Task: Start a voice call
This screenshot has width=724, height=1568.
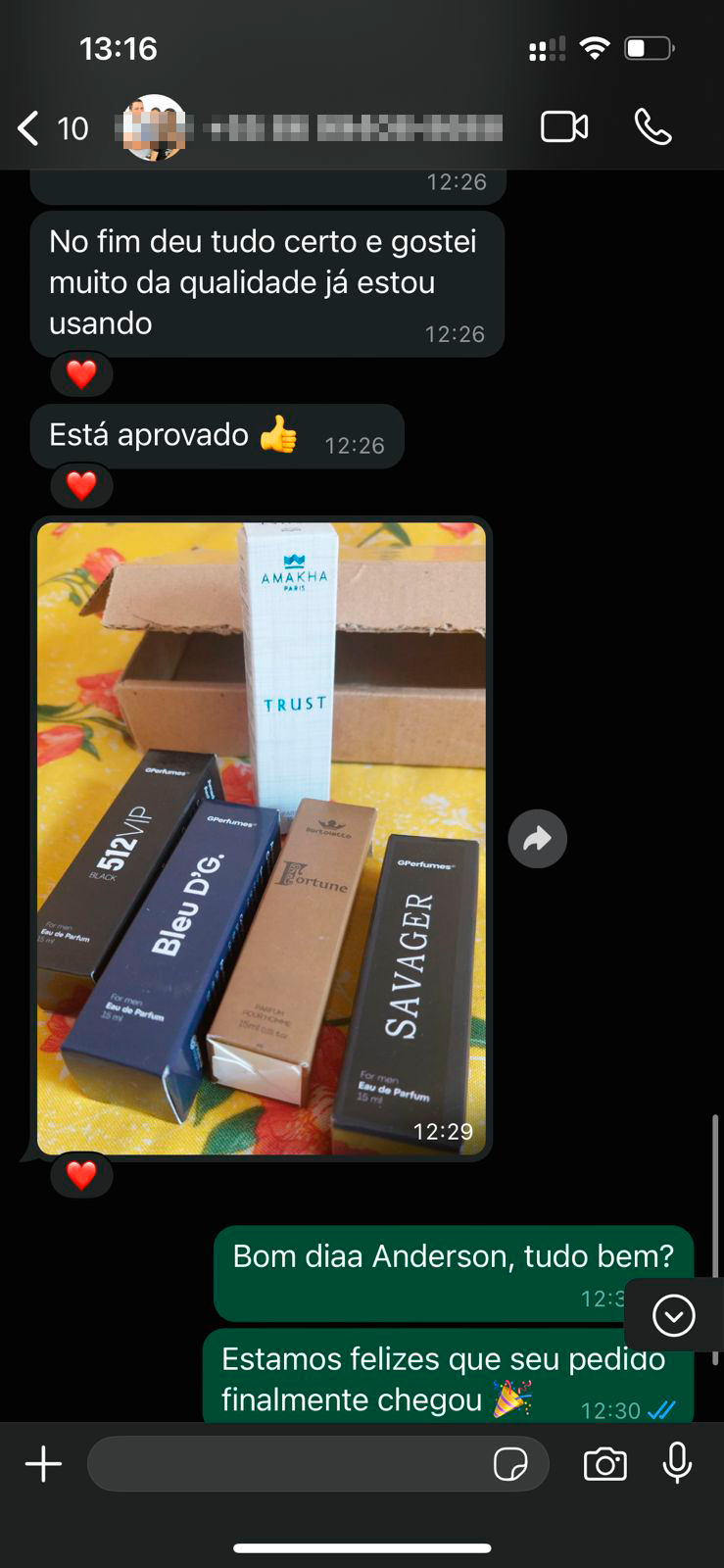Action: click(652, 127)
